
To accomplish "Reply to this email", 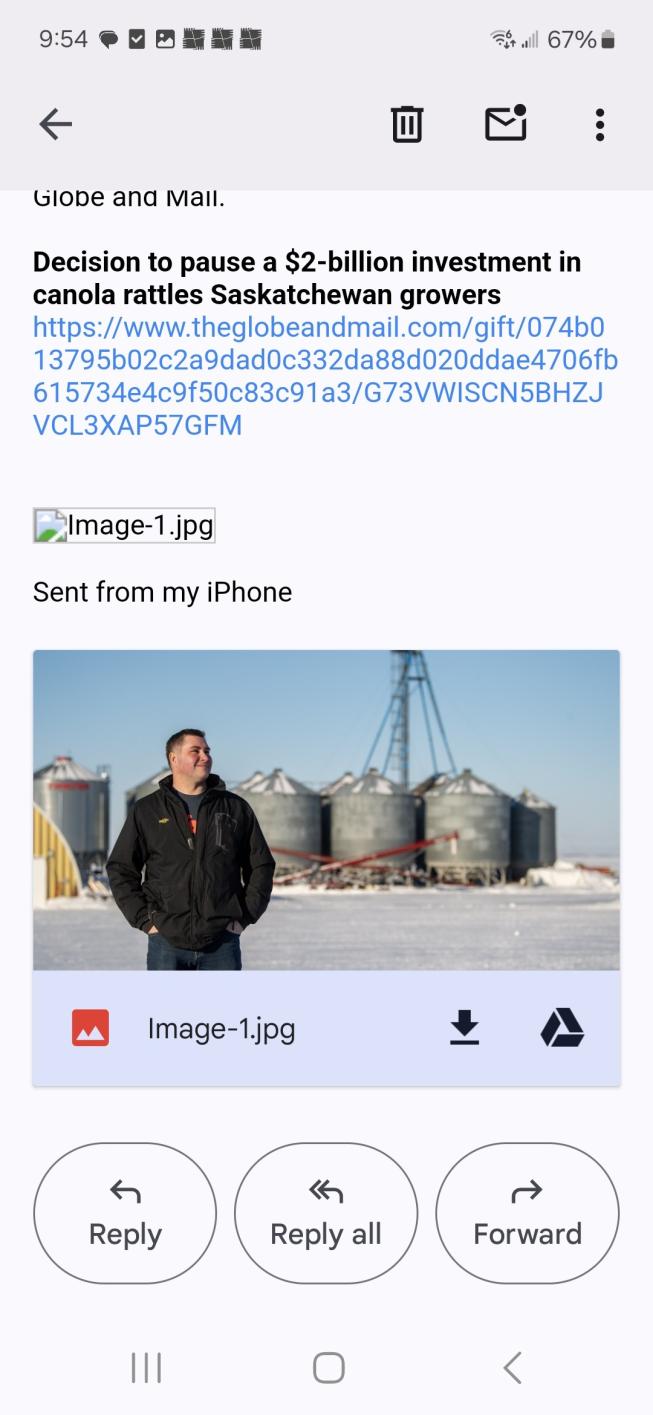I will pos(125,1213).
